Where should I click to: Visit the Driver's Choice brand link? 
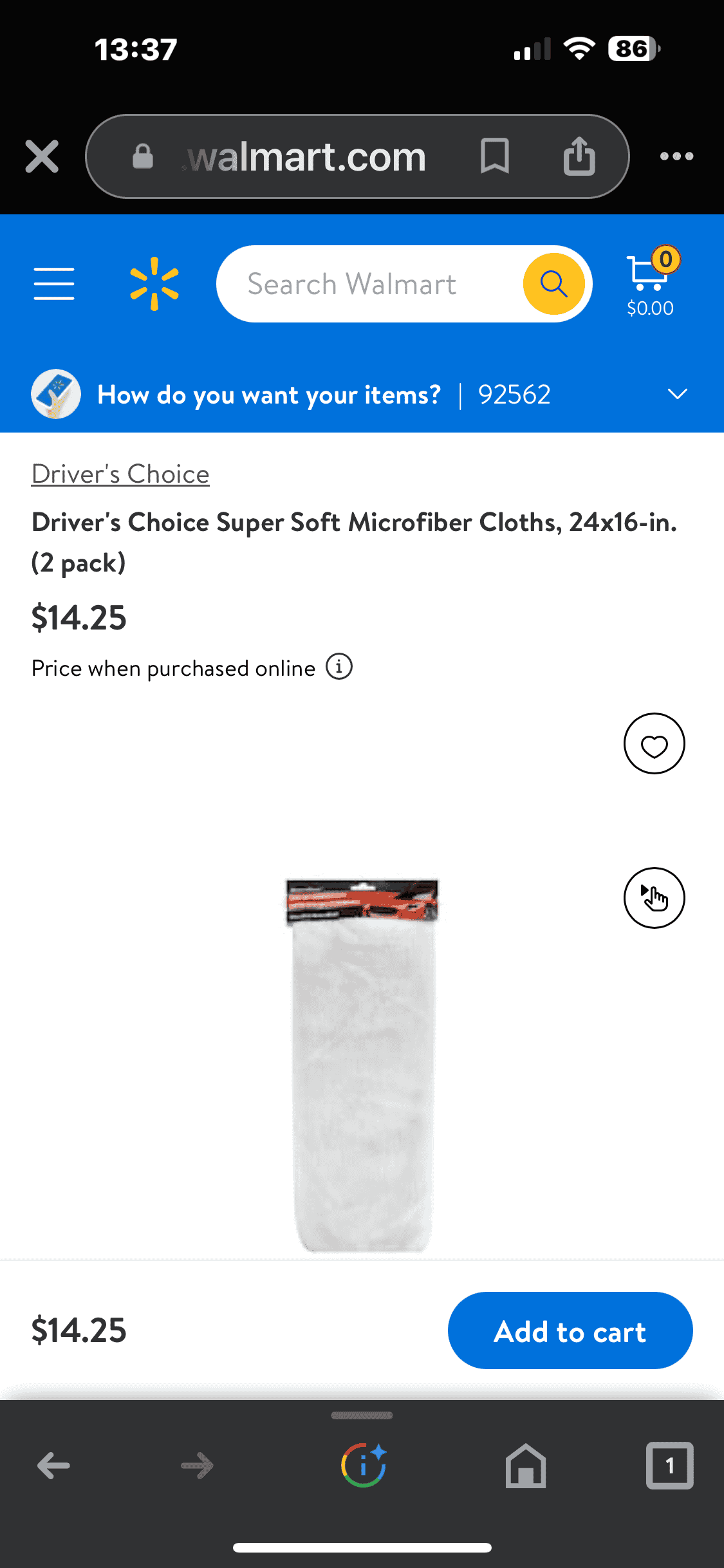(120, 473)
